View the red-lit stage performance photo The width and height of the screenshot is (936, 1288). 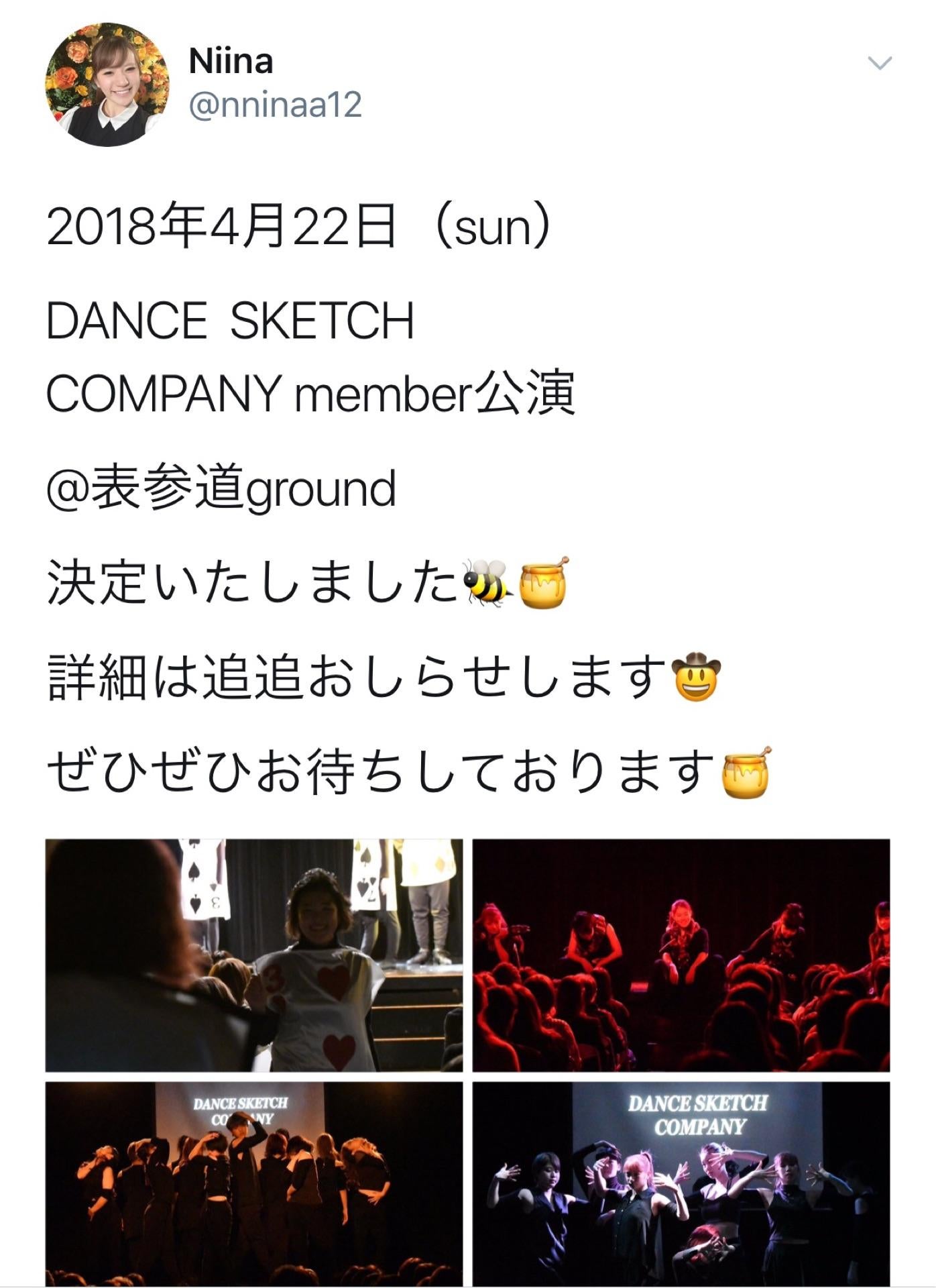681,955
